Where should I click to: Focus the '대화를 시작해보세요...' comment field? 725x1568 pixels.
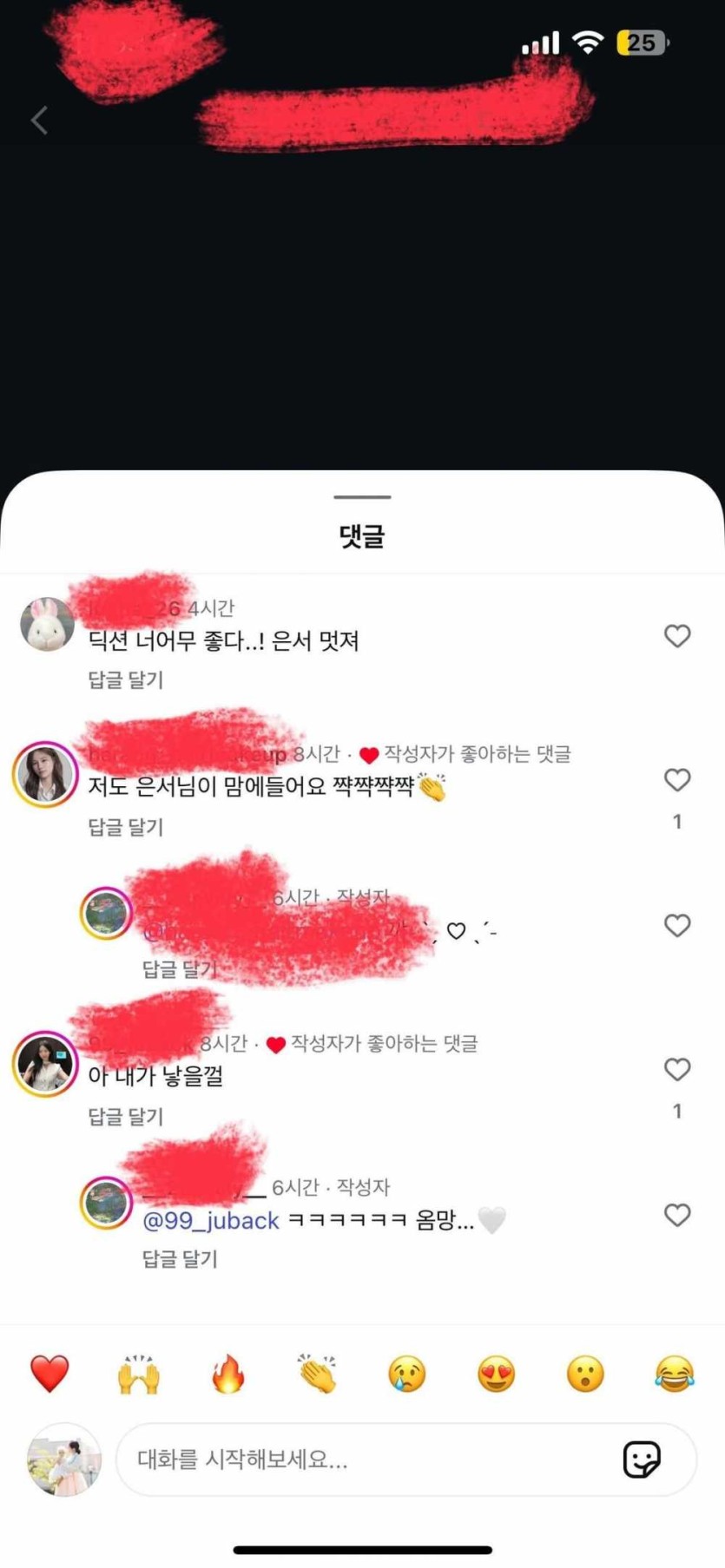(x=365, y=1460)
